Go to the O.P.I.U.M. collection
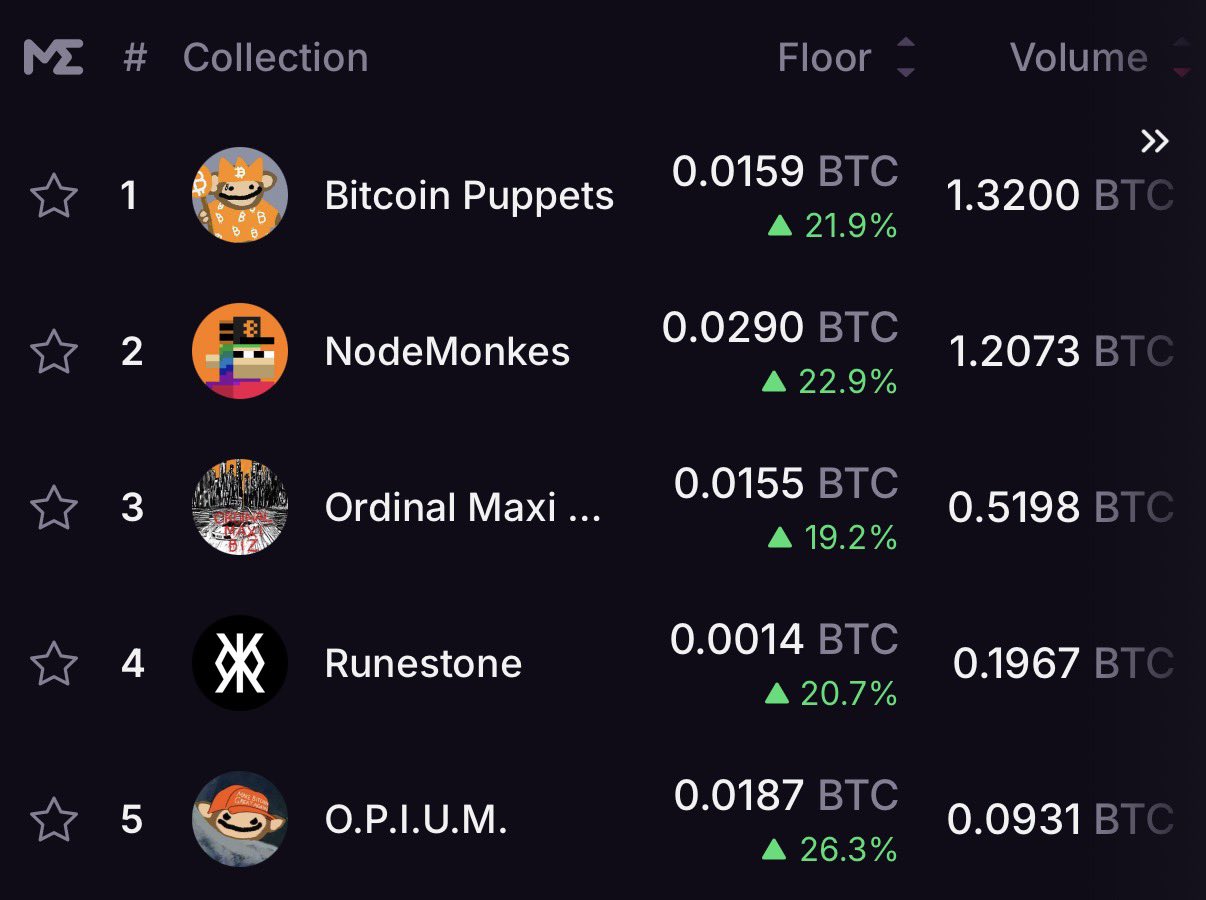 [x=416, y=820]
